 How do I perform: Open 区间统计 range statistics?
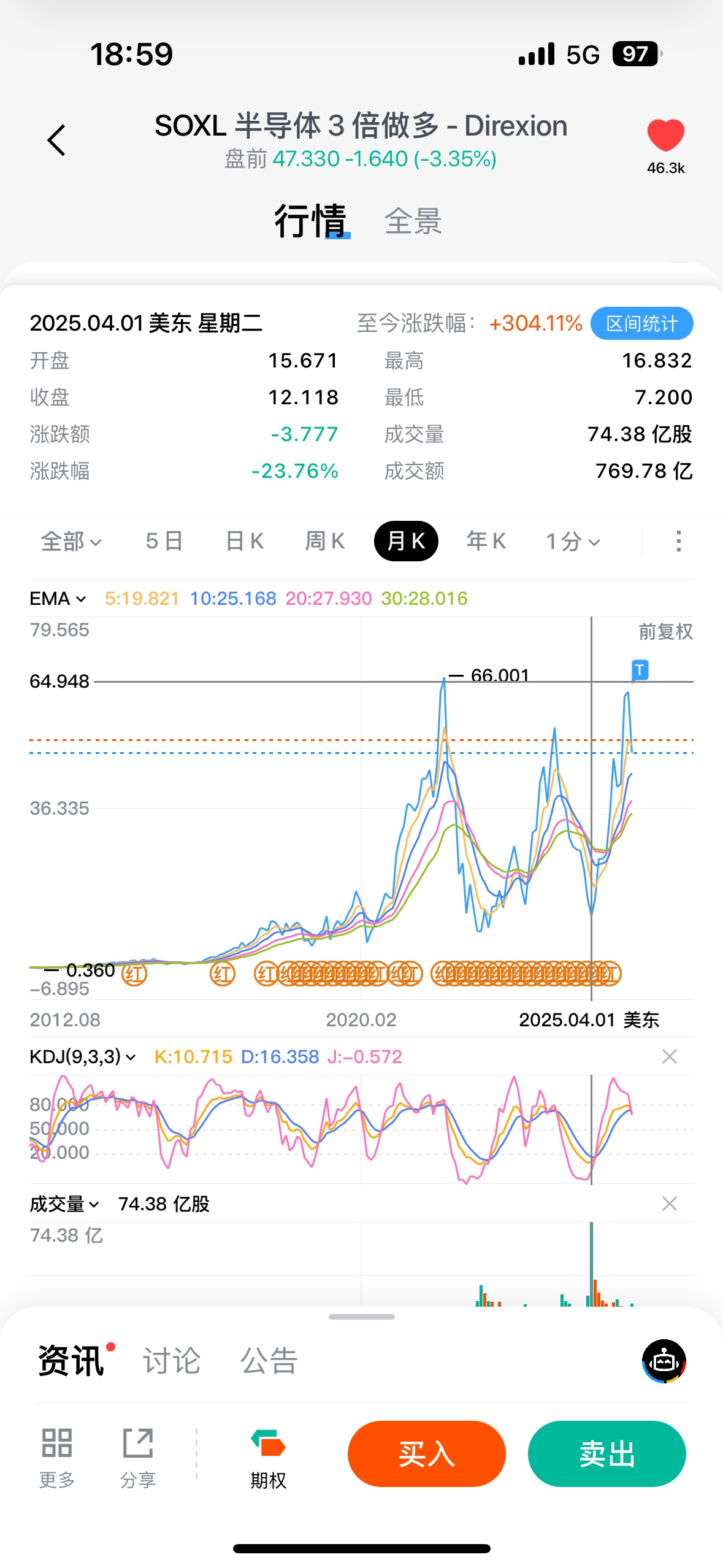point(641,323)
